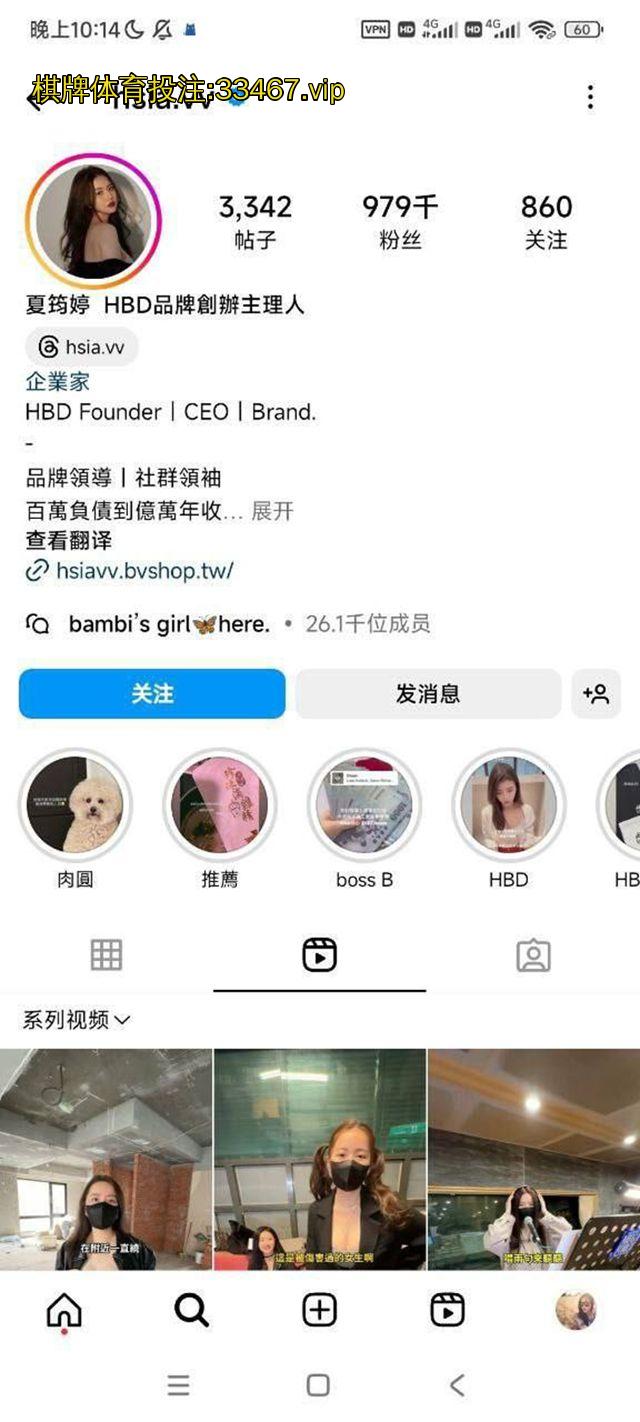Open my profile avatar tab
The height and width of the screenshot is (1422, 640).
point(576,1310)
